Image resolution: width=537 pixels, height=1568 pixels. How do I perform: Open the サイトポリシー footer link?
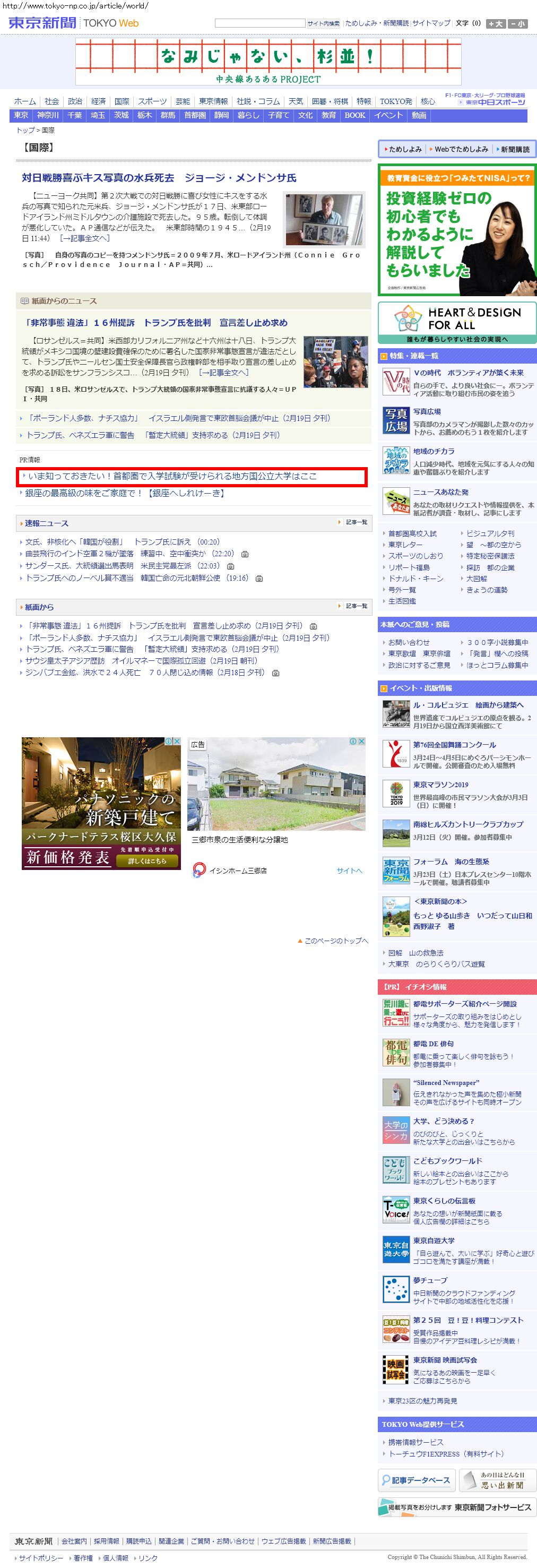tap(41, 1558)
